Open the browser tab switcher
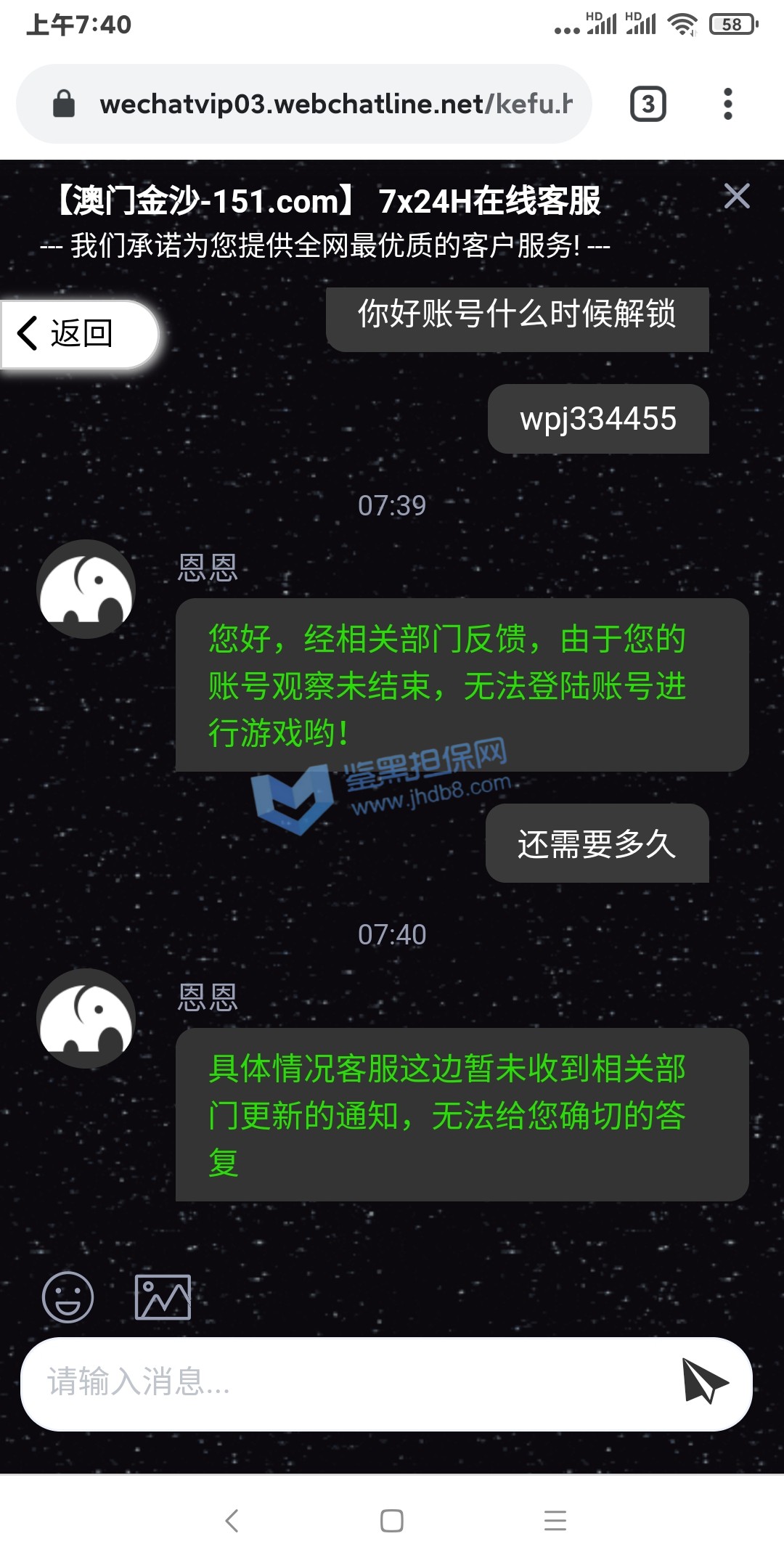The width and height of the screenshot is (784, 1568). click(x=648, y=104)
